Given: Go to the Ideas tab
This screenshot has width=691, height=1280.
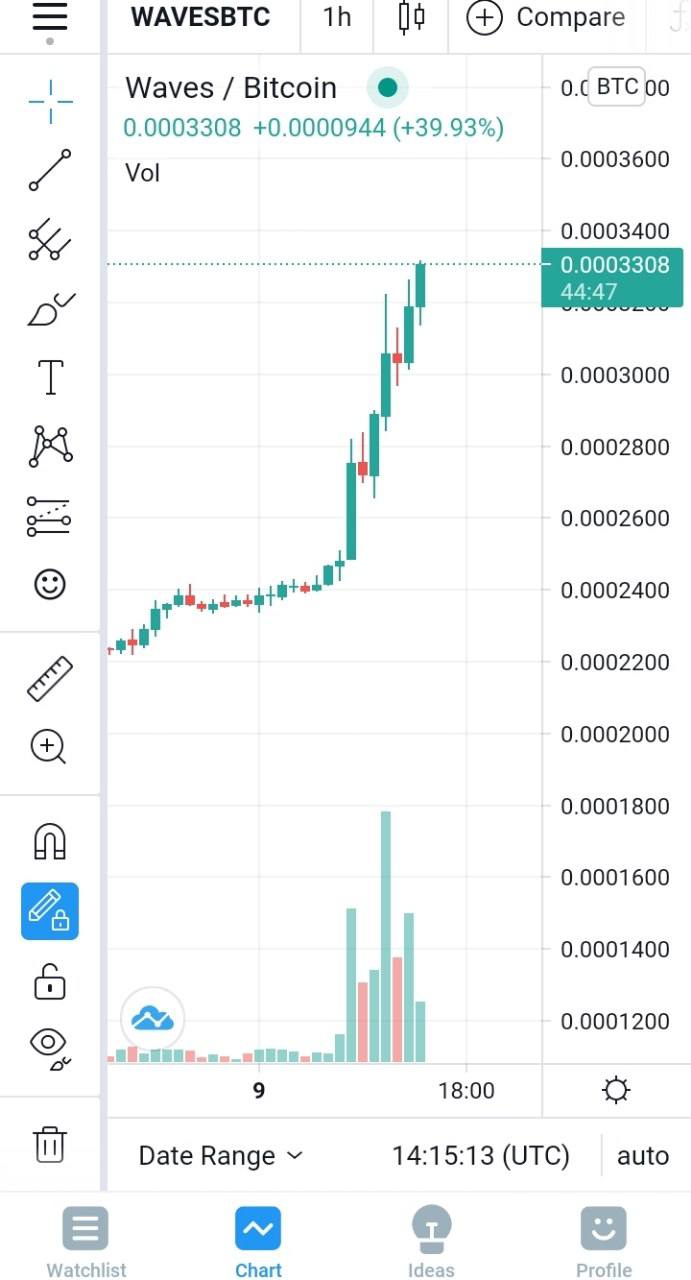Looking at the screenshot, I should pos(431,1242).
